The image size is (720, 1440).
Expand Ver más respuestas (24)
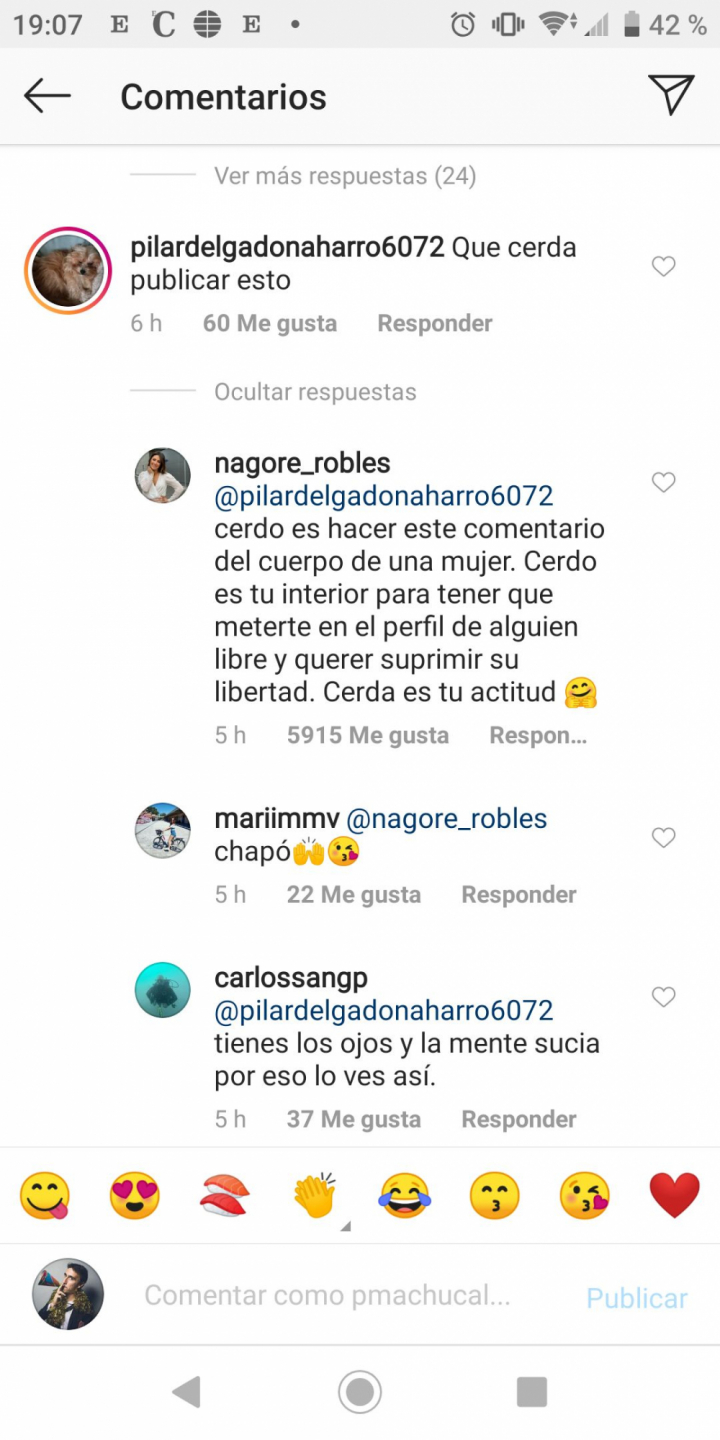click(x=344, y=176)
